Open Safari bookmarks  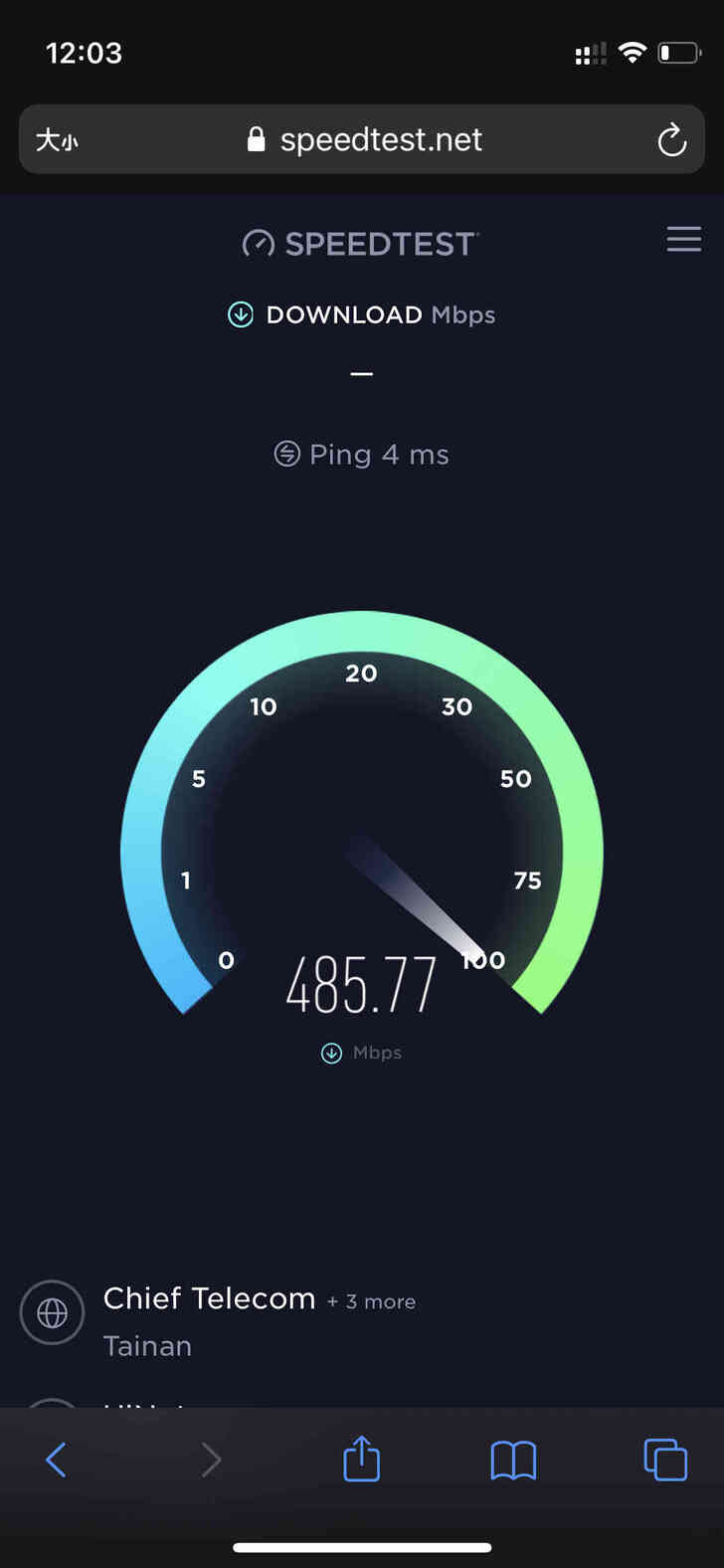pos(513,1460)
